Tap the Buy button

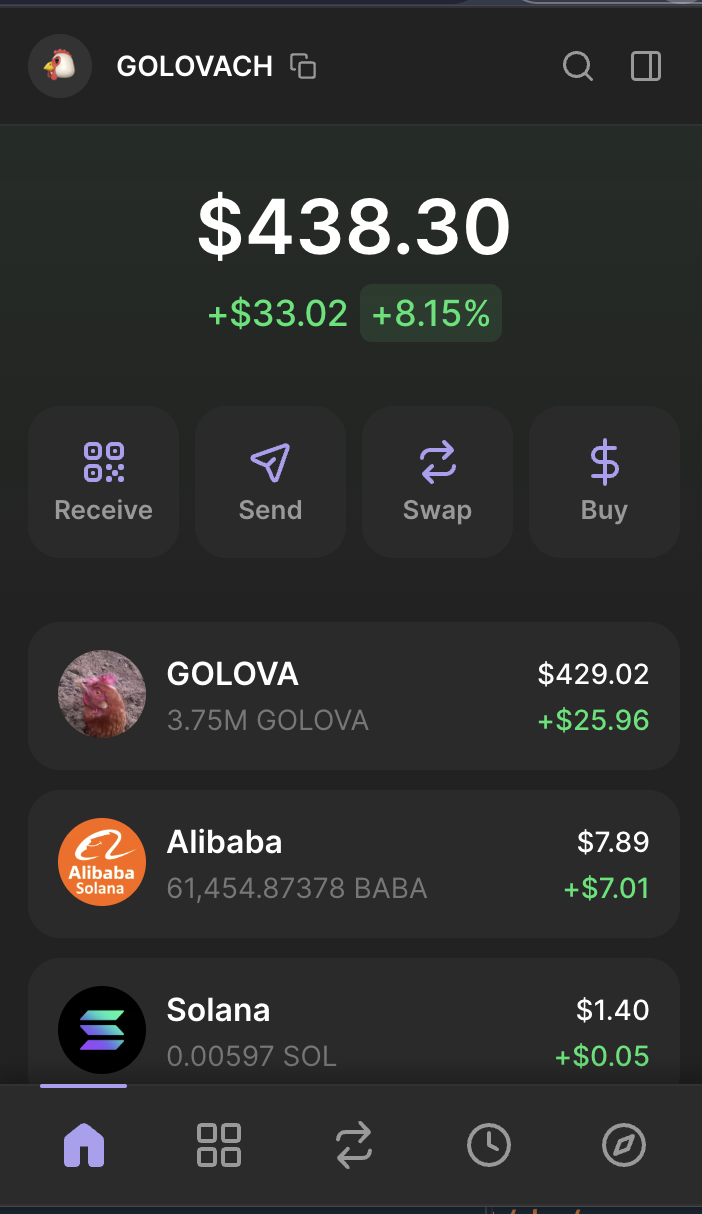point(604,482)
